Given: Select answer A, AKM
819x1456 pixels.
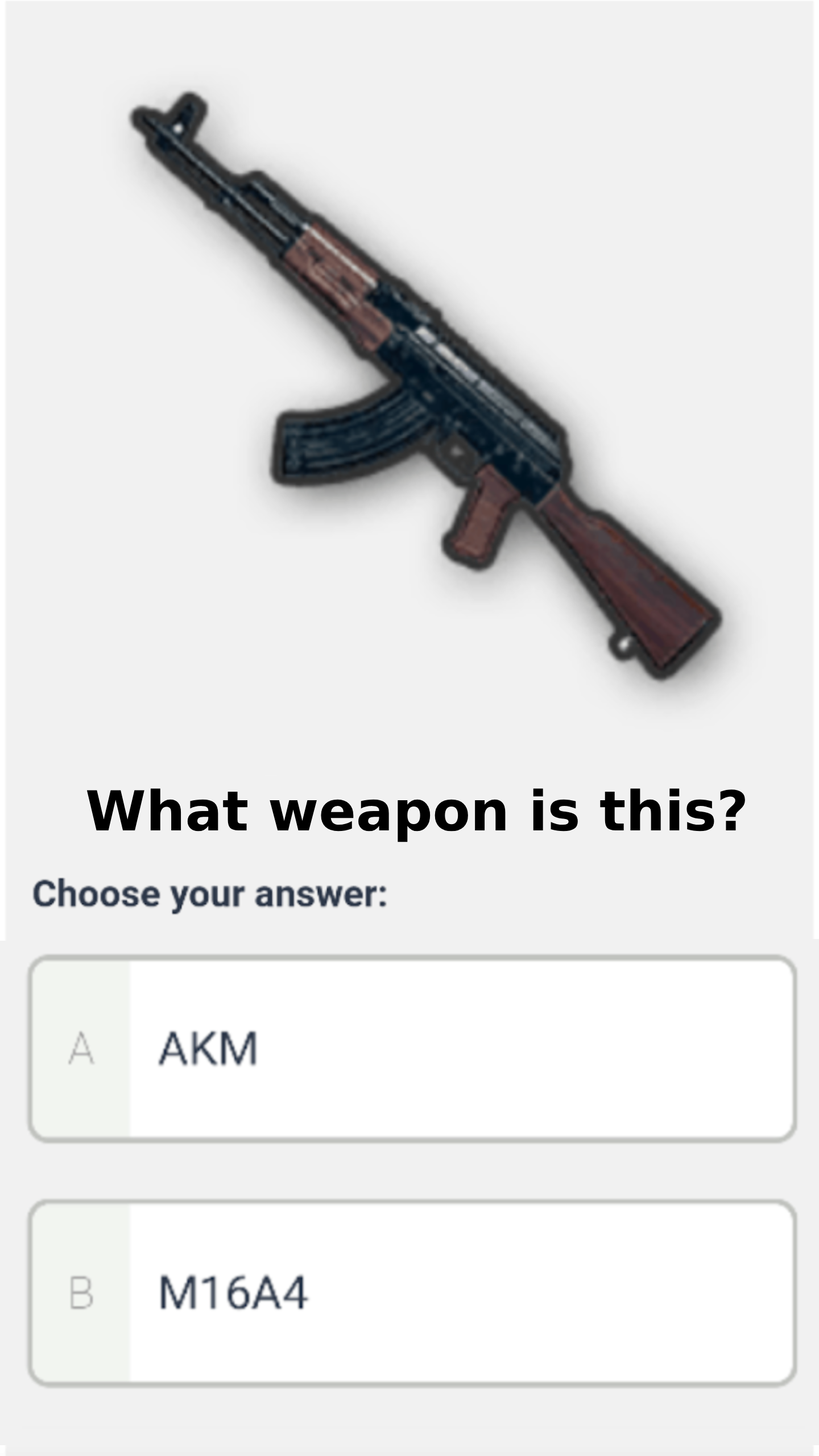Looking at the screenshot, I should click(412, 1049).
